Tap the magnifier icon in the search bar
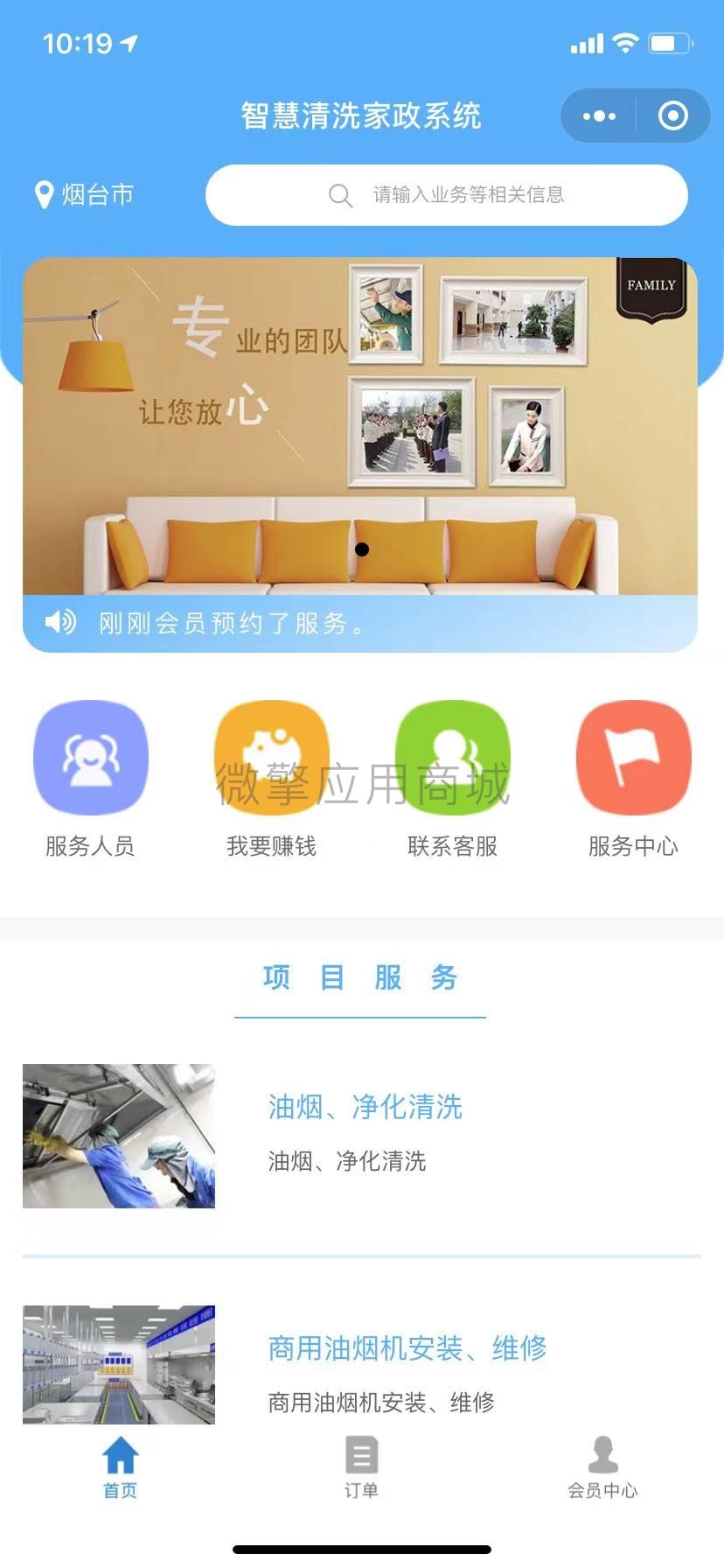Screen dimensions: 724x1568 tap(340, 195)
